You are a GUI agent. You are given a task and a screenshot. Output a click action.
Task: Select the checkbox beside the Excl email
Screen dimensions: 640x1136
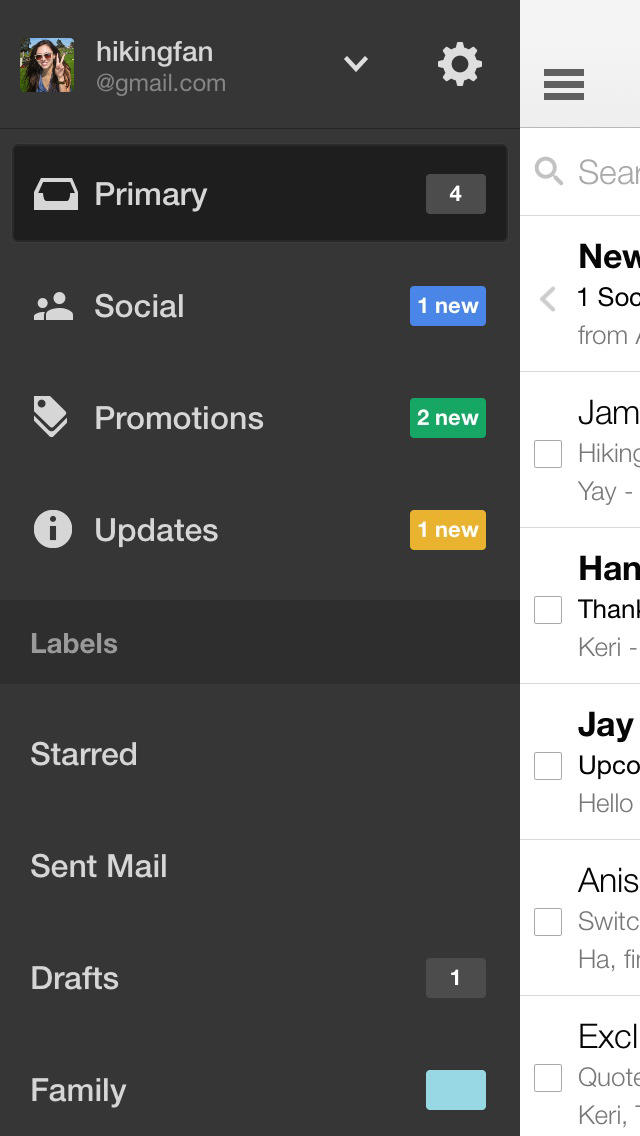coord(548,1078)
